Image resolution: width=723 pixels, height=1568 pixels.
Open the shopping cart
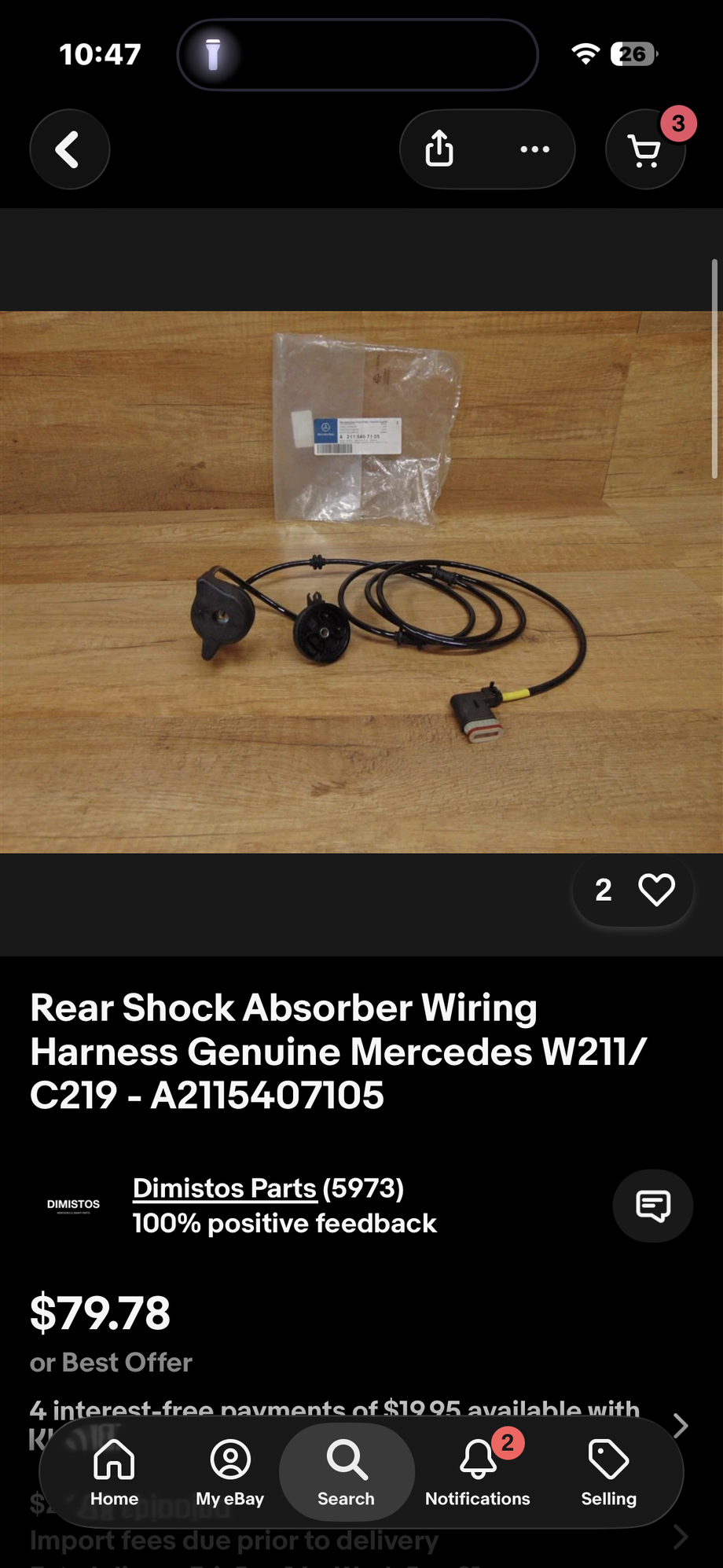coord(645,149)
